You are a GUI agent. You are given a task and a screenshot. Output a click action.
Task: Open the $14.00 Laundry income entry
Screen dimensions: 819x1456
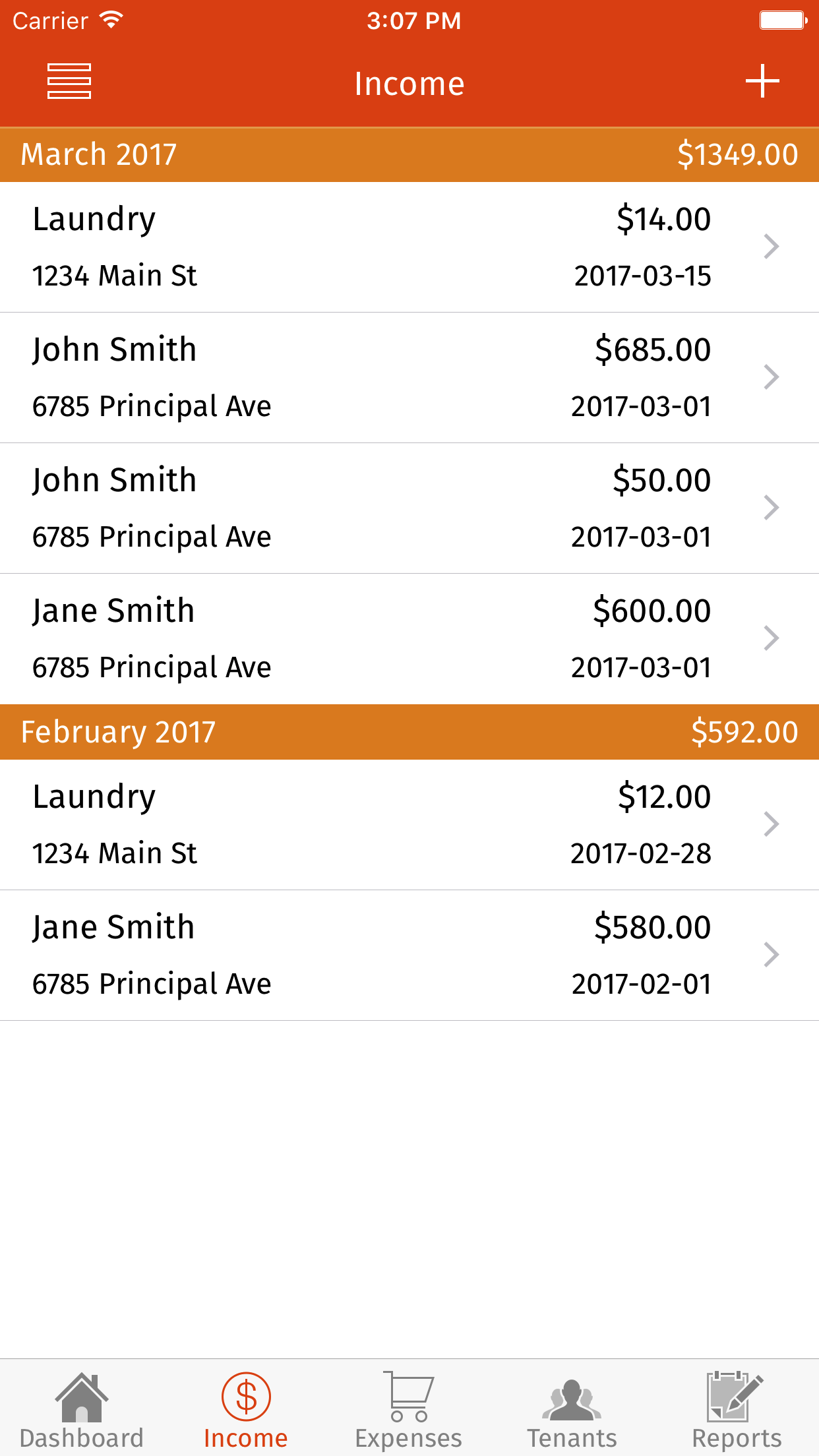409,247
